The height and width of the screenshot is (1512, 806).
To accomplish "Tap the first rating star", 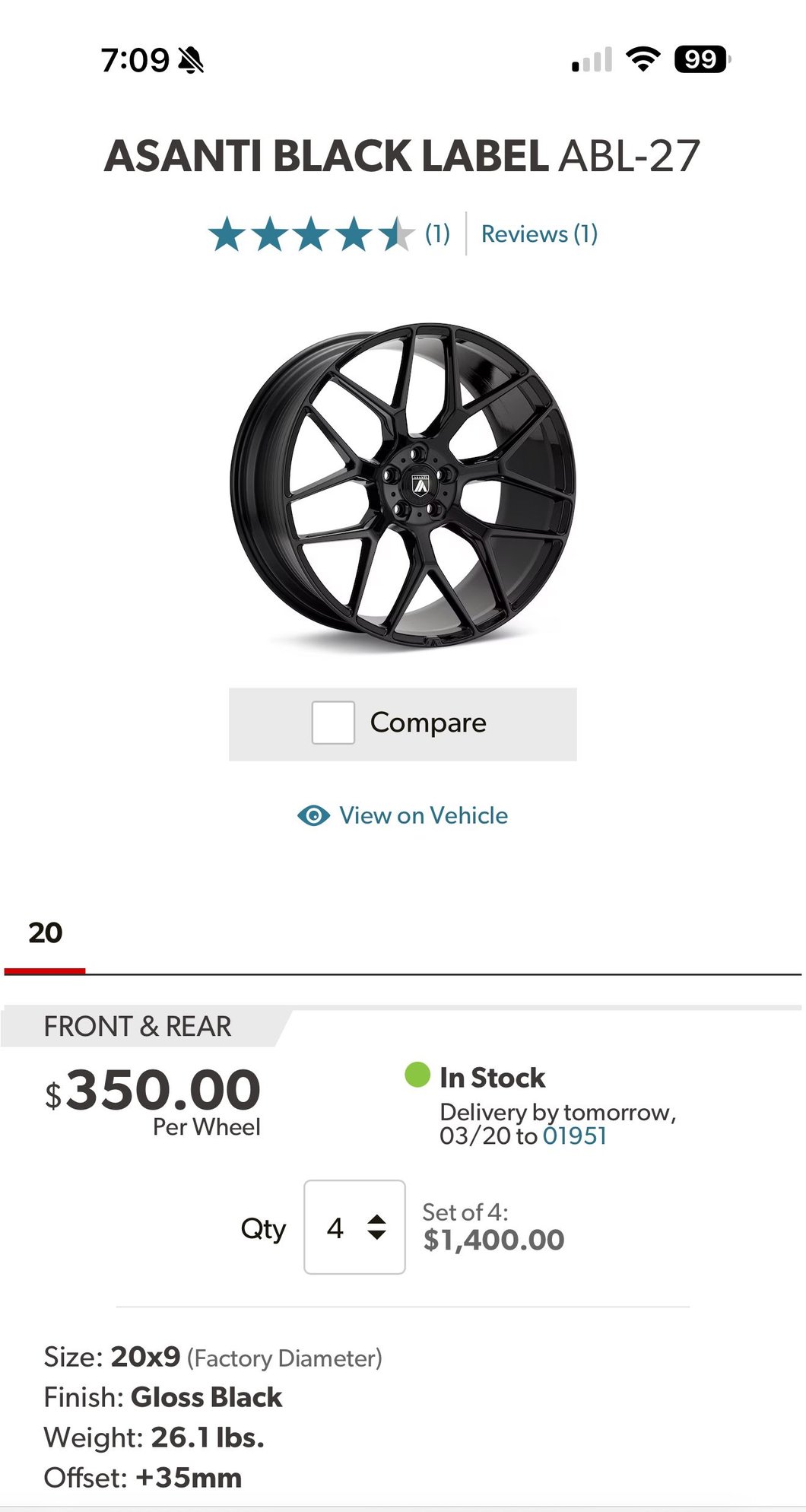I will (x=228, y=233).
